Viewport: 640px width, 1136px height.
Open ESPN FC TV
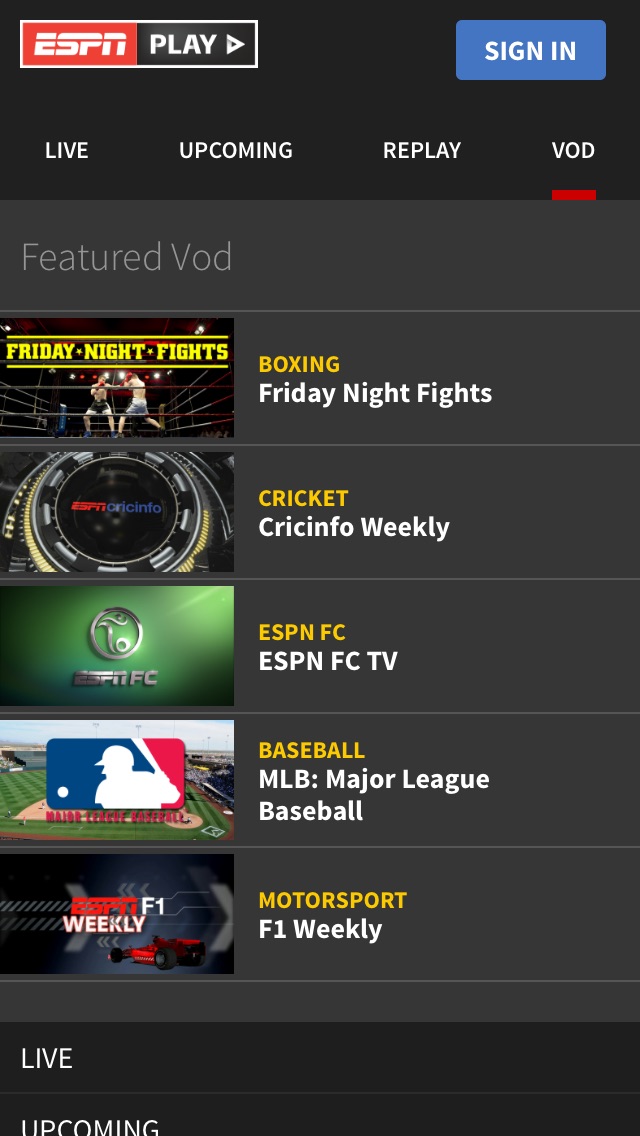(328, 647)
